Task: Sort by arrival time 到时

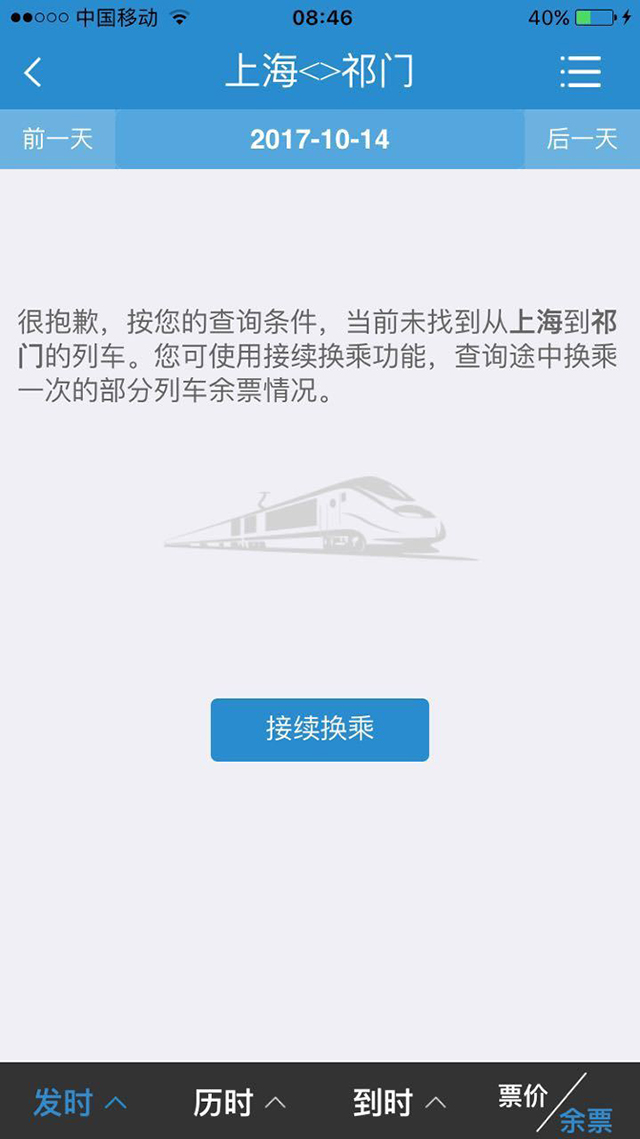Action: click(400, 1102)
